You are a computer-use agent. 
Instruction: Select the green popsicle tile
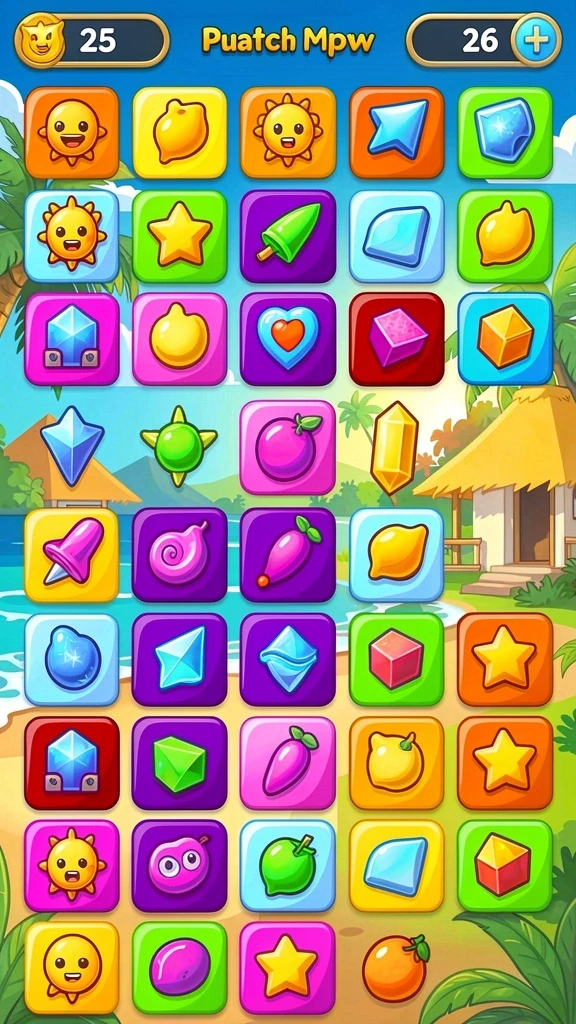[x=288, y=236]
